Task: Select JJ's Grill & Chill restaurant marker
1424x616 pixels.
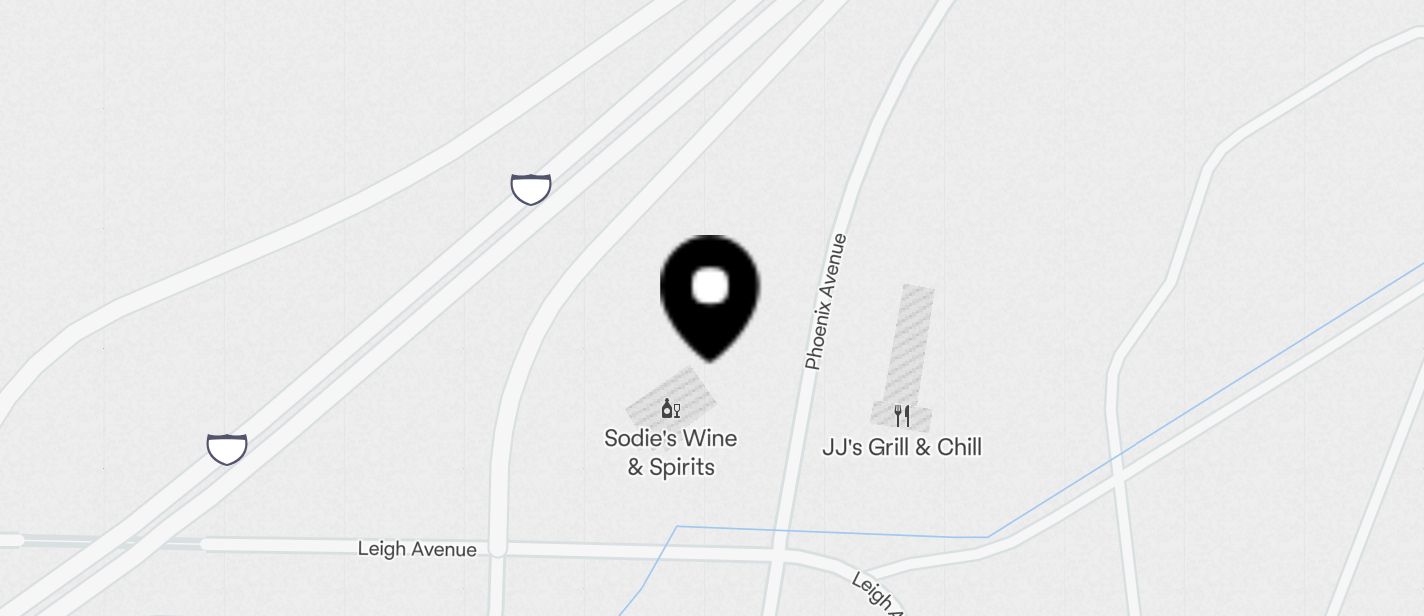Action: click(902, 416)
